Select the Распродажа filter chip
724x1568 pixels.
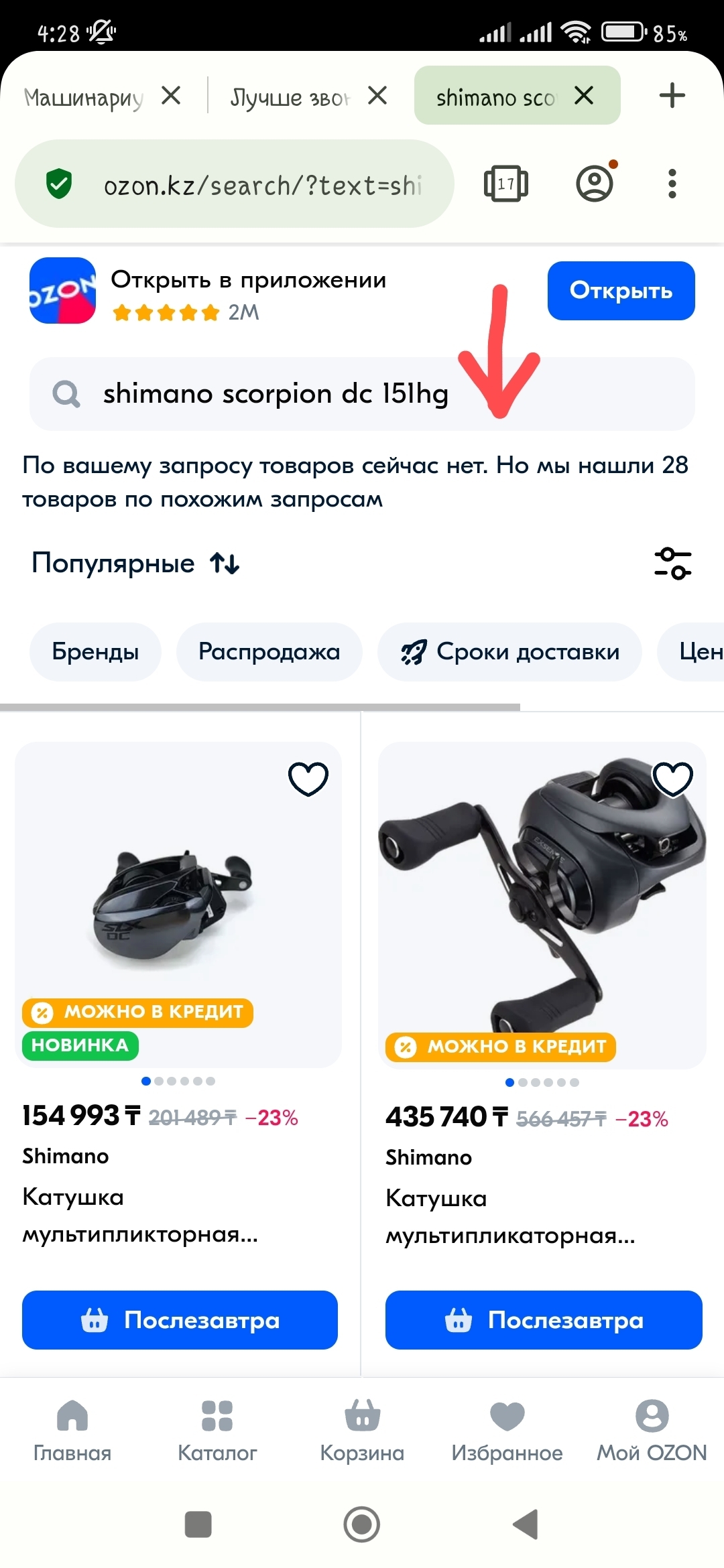(269, 652)
